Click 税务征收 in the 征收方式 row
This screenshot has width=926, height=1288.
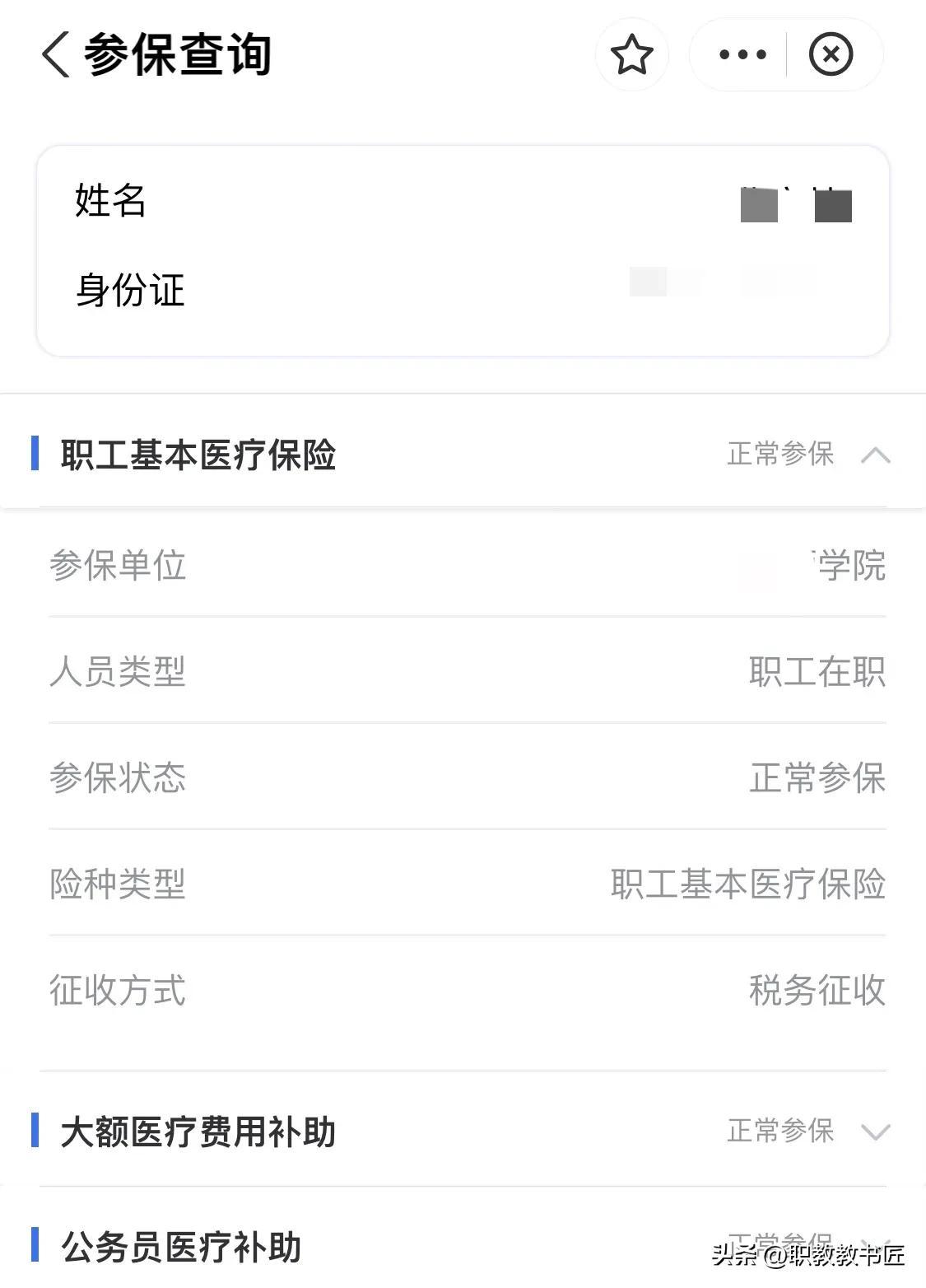[x=818, y=992]
